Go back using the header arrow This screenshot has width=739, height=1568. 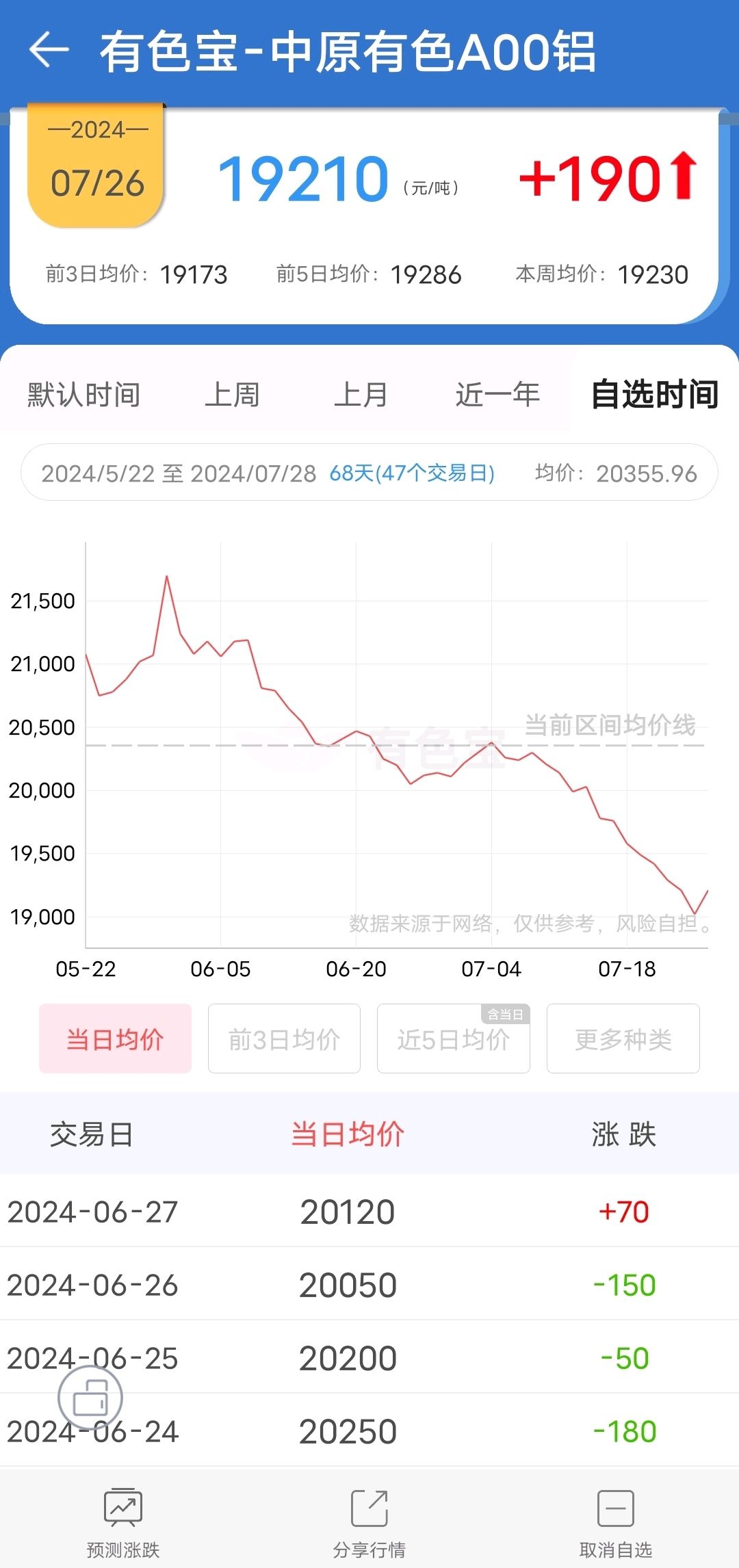[49, 50]
